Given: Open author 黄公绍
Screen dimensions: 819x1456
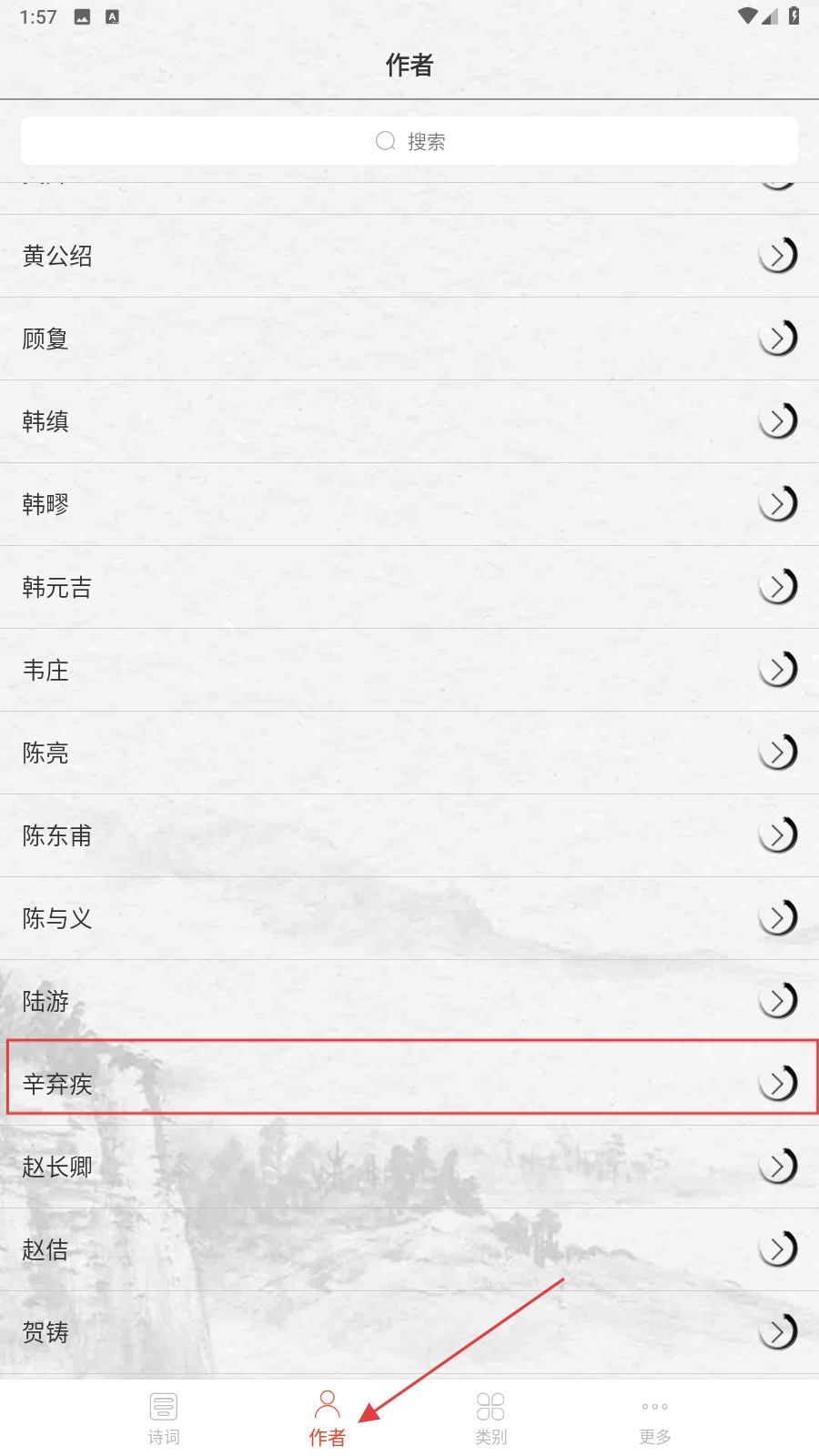Looking at the screenshot, I should (409, 256).
